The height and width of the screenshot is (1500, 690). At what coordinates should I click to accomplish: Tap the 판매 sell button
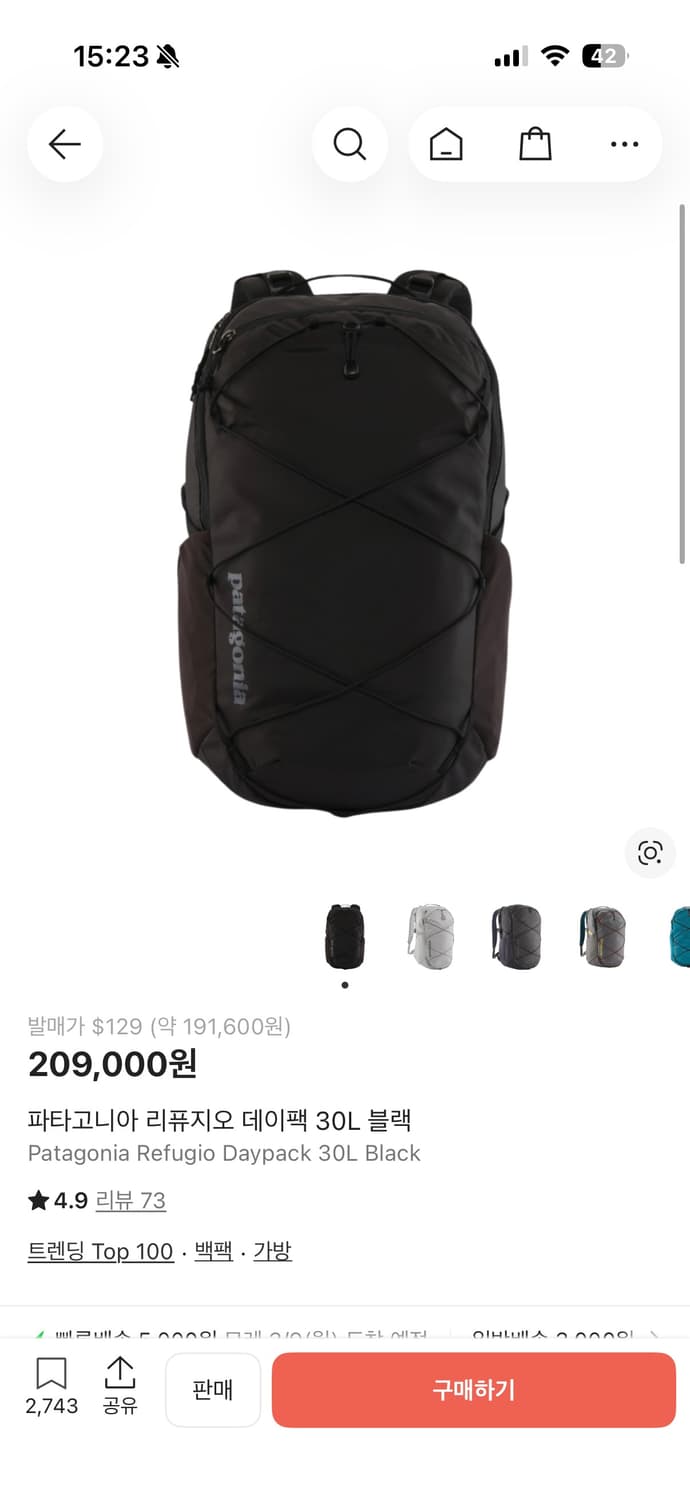[213, 1389]
